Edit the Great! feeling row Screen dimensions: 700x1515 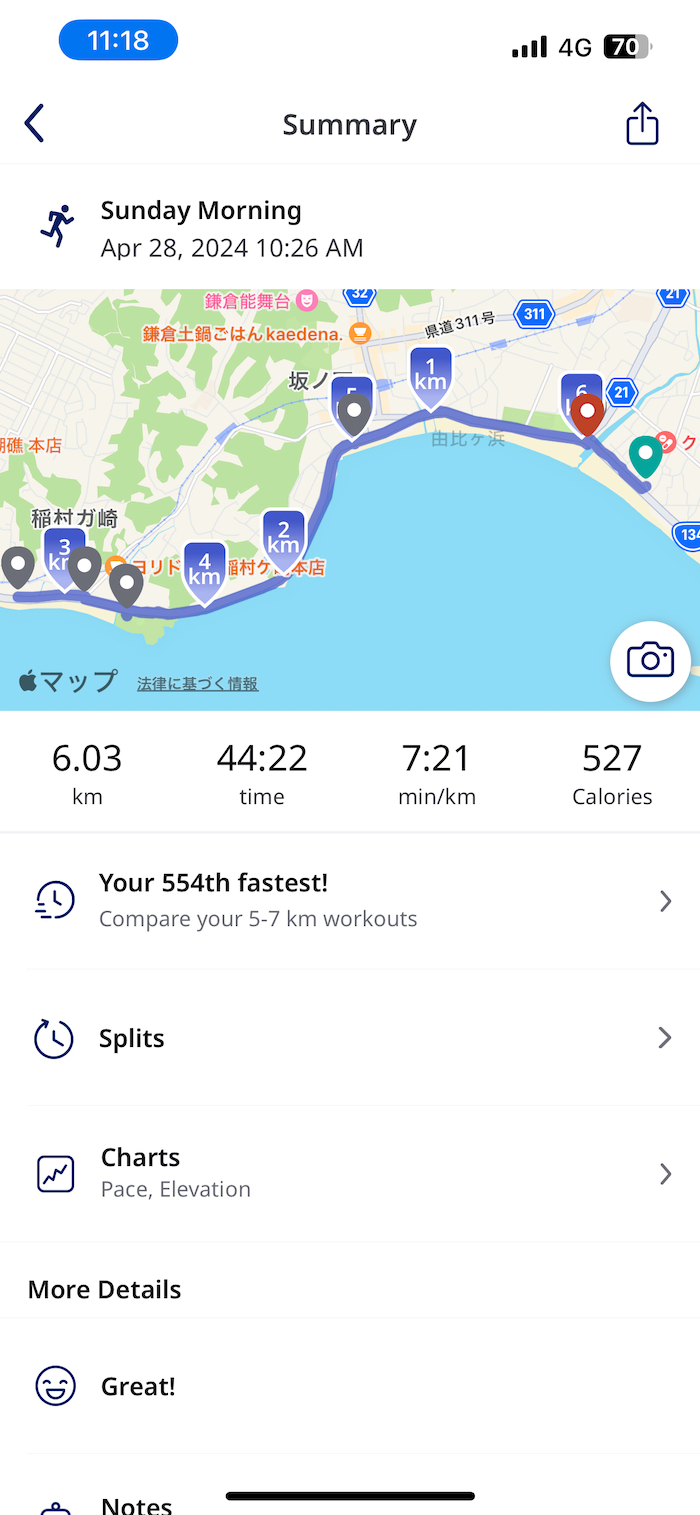pos(350,1386)
